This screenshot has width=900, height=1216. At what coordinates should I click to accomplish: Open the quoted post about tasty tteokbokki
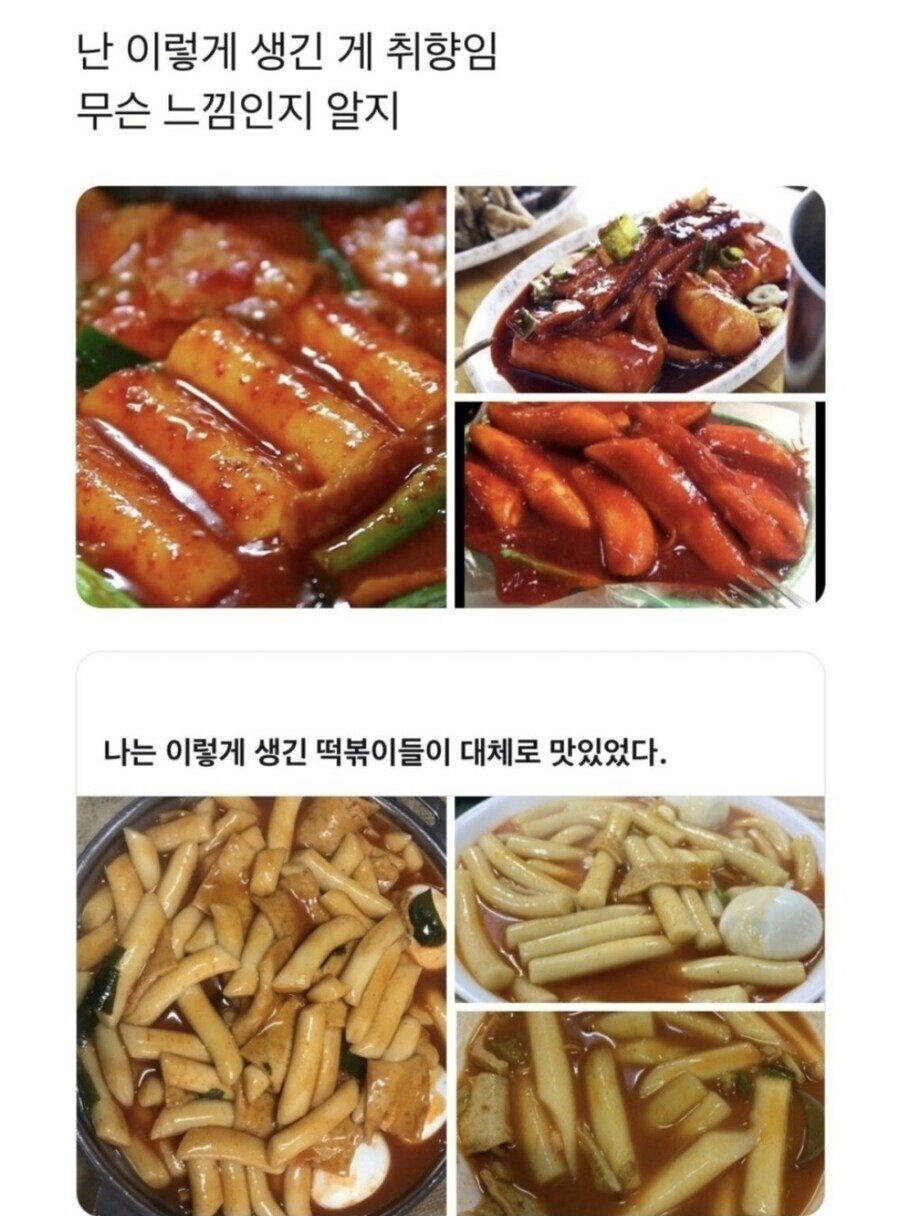pos(385,750)
